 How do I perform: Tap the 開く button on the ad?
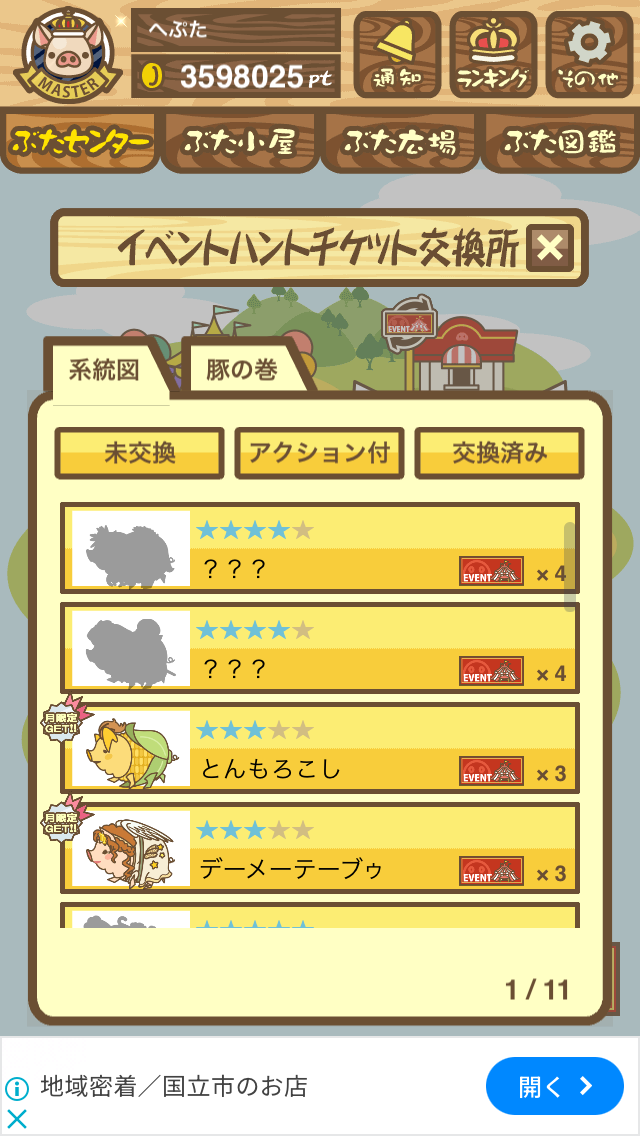coord(554,1086)
